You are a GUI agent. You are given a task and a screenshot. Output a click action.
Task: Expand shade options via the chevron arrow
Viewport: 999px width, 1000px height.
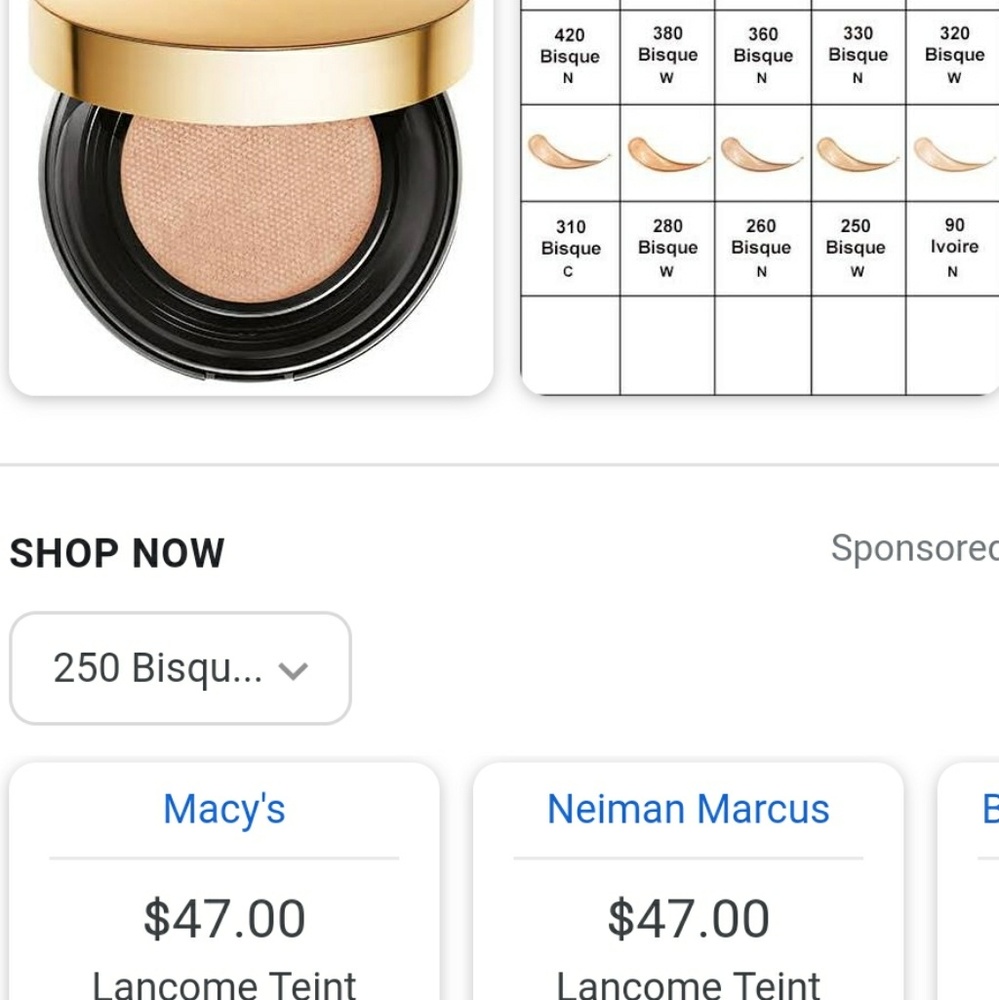click(x=293, y=668)
